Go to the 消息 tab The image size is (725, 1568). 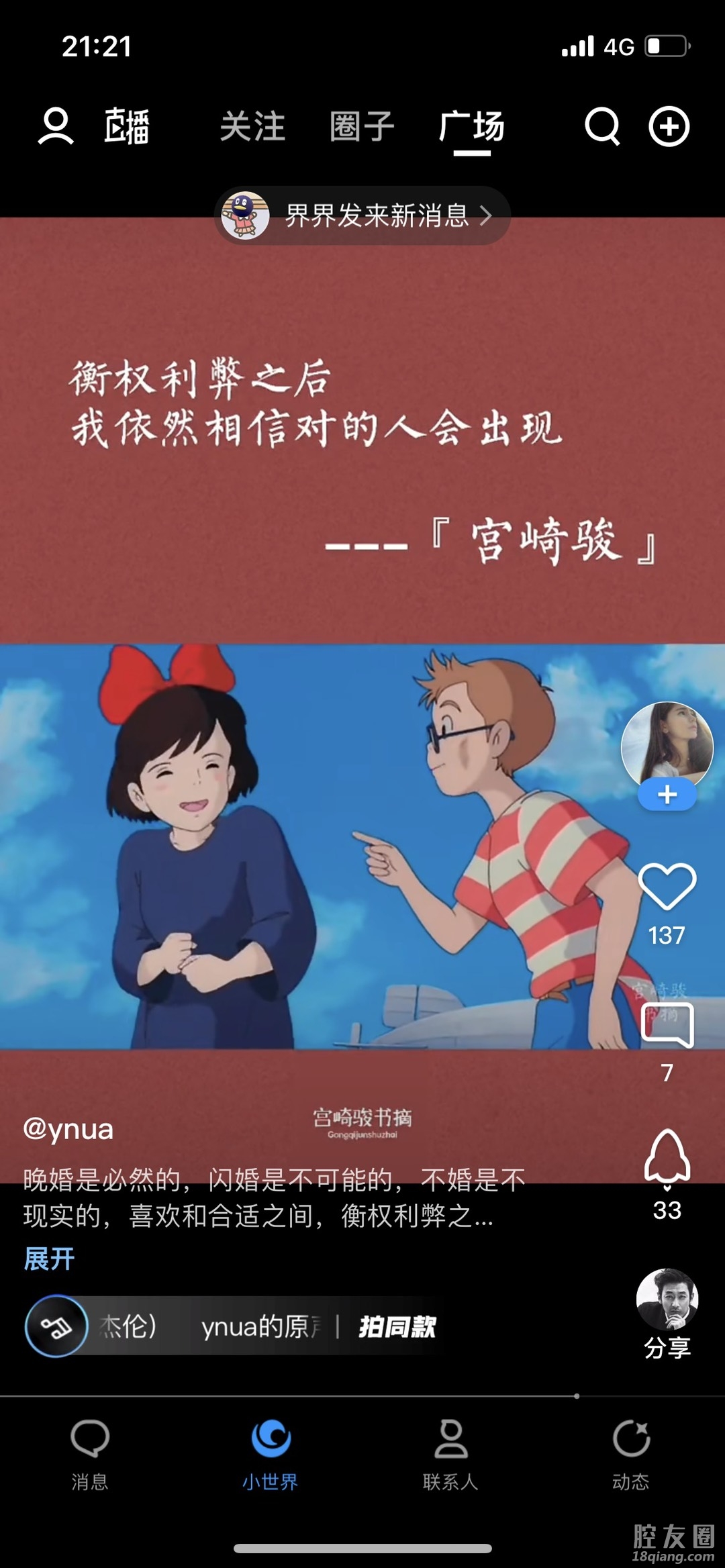pos(90,1453)
